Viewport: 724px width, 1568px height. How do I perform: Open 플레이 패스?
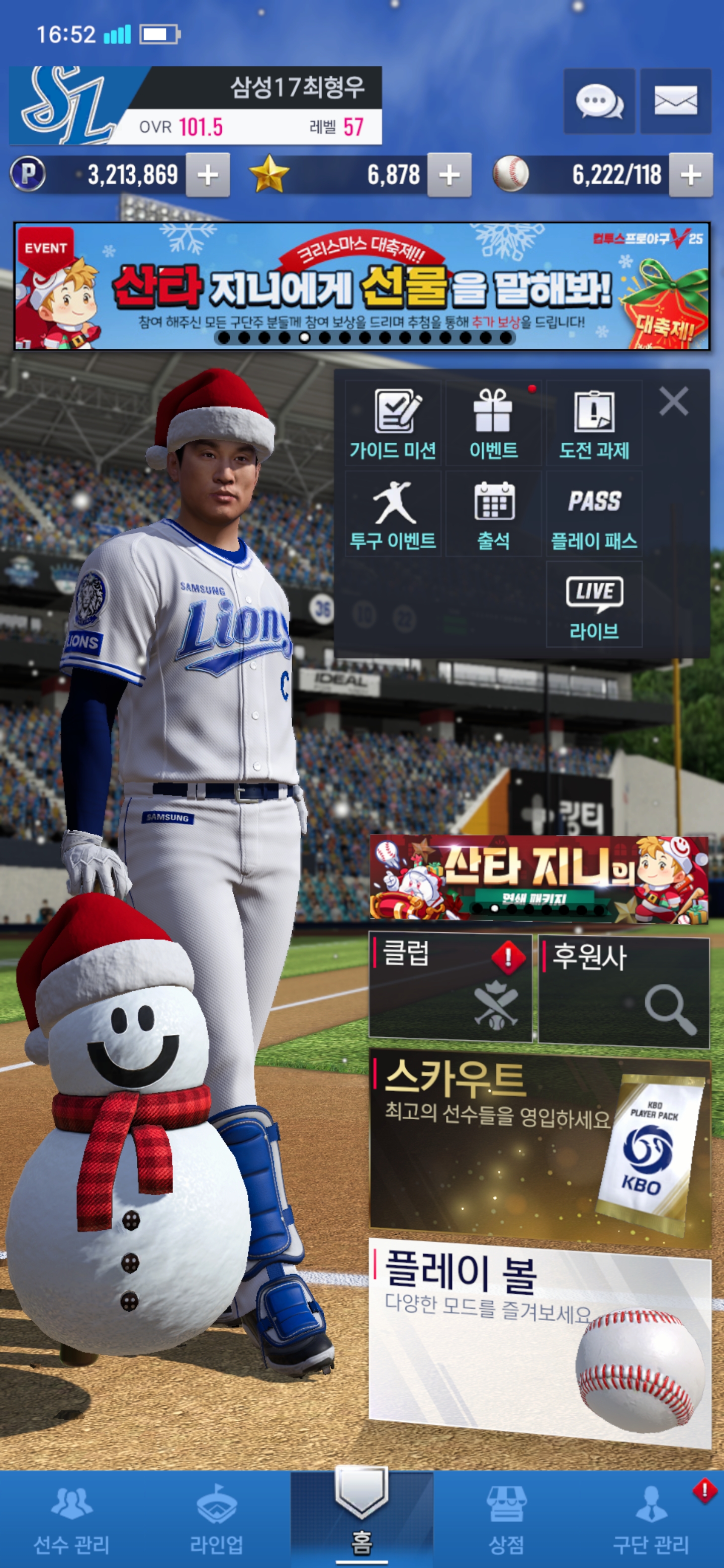[594, 514]
